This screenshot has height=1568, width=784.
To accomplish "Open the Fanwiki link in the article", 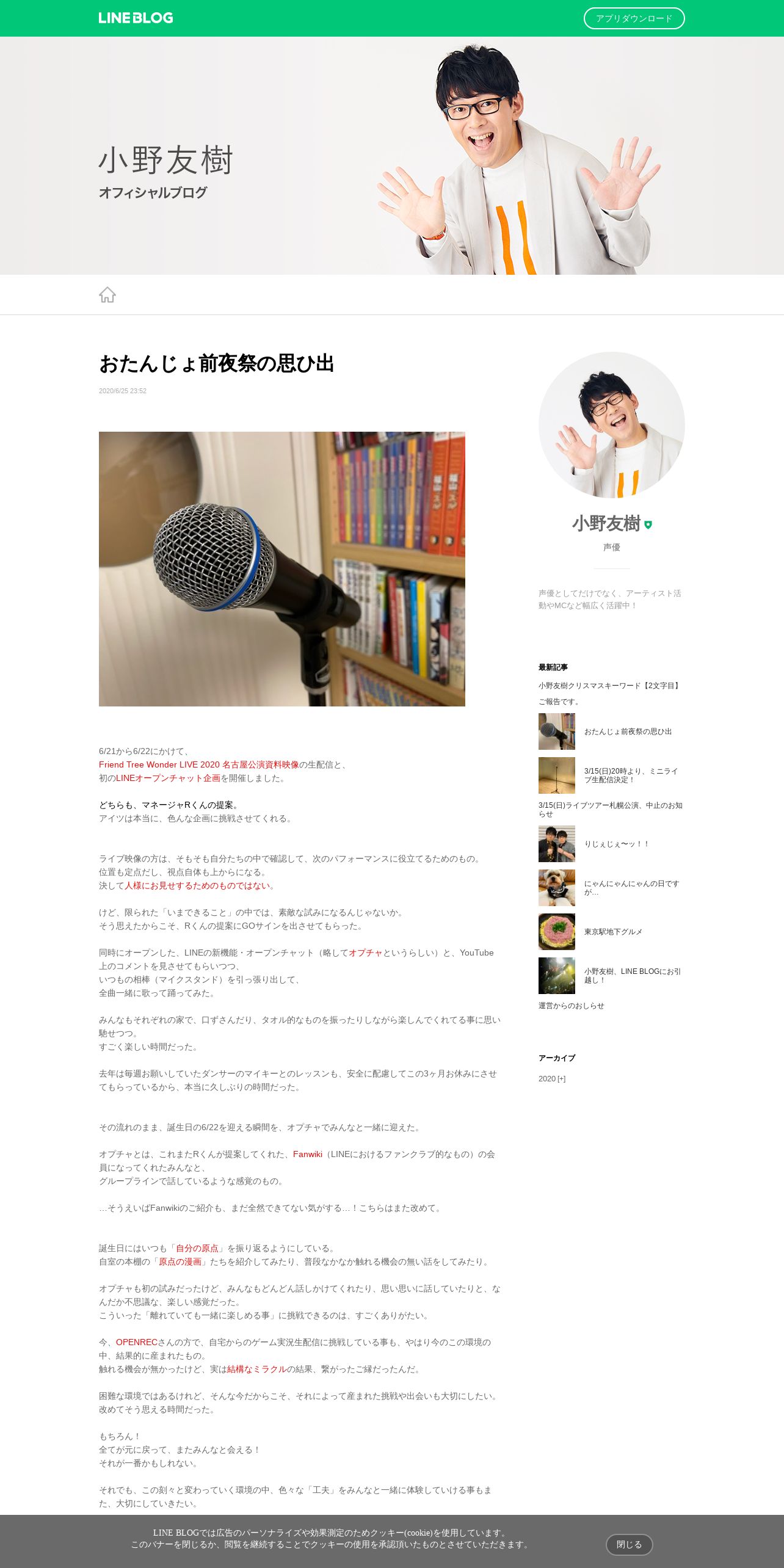I will 308,1154.
